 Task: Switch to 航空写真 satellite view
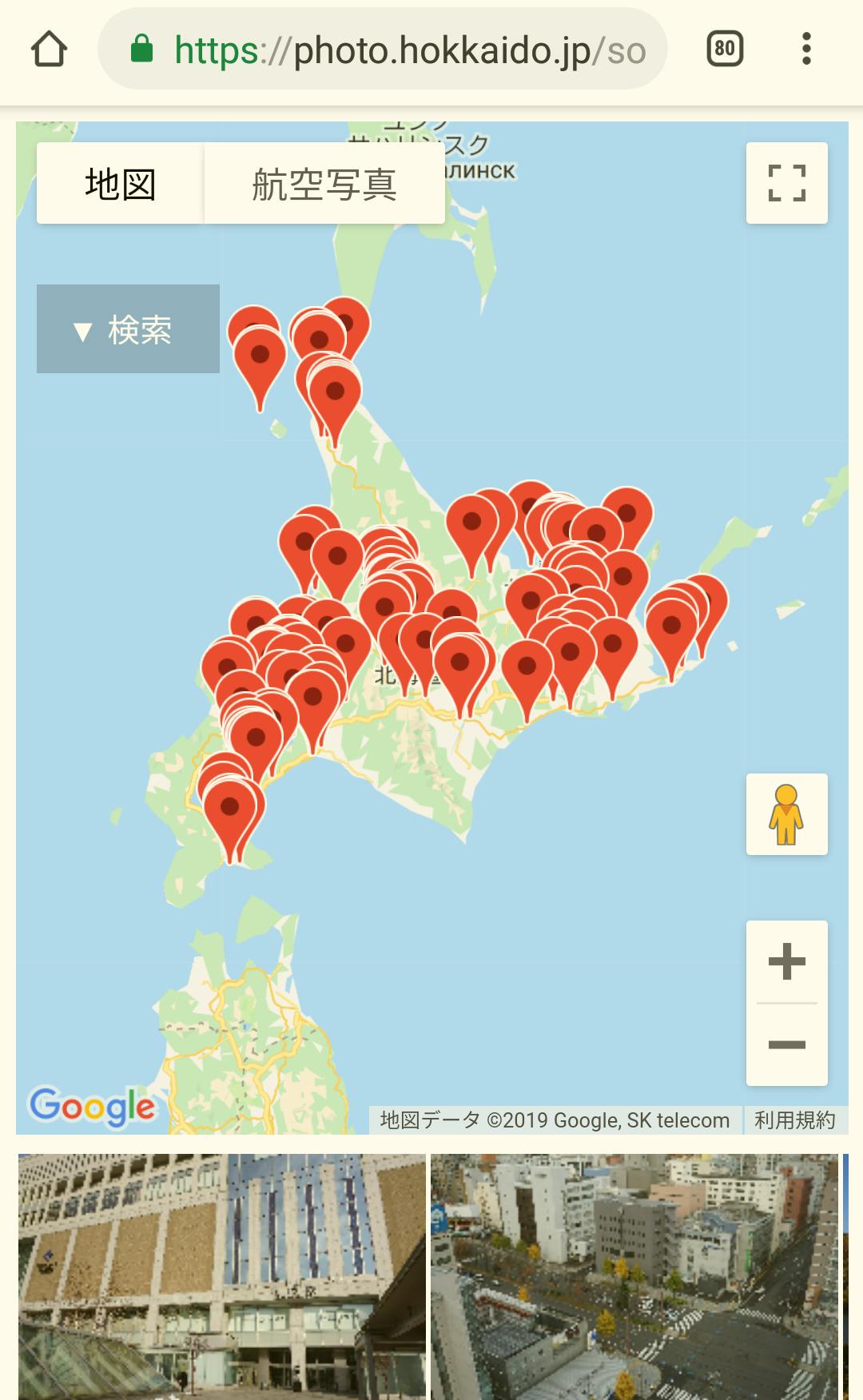point(324,184)
